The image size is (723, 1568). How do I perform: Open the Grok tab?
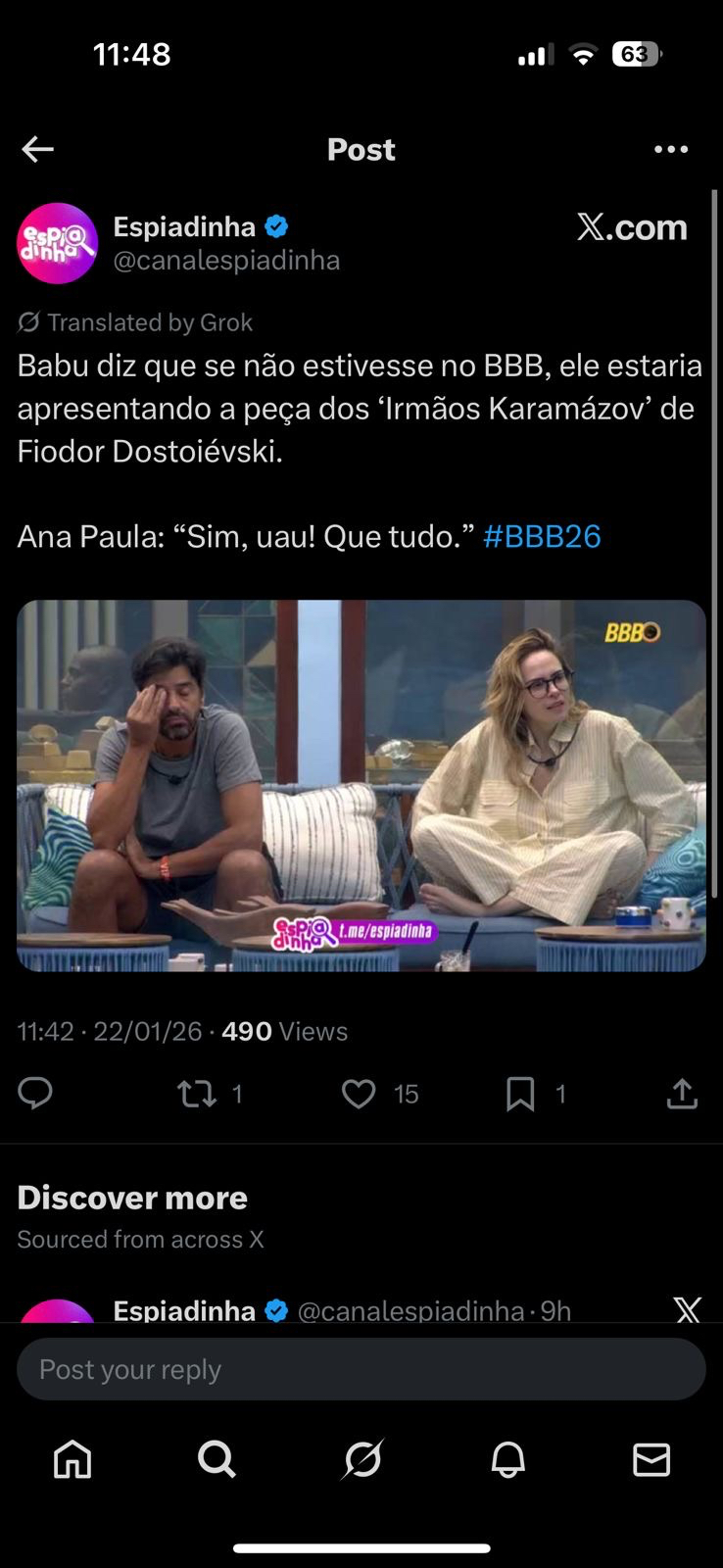click(362, 1459)
